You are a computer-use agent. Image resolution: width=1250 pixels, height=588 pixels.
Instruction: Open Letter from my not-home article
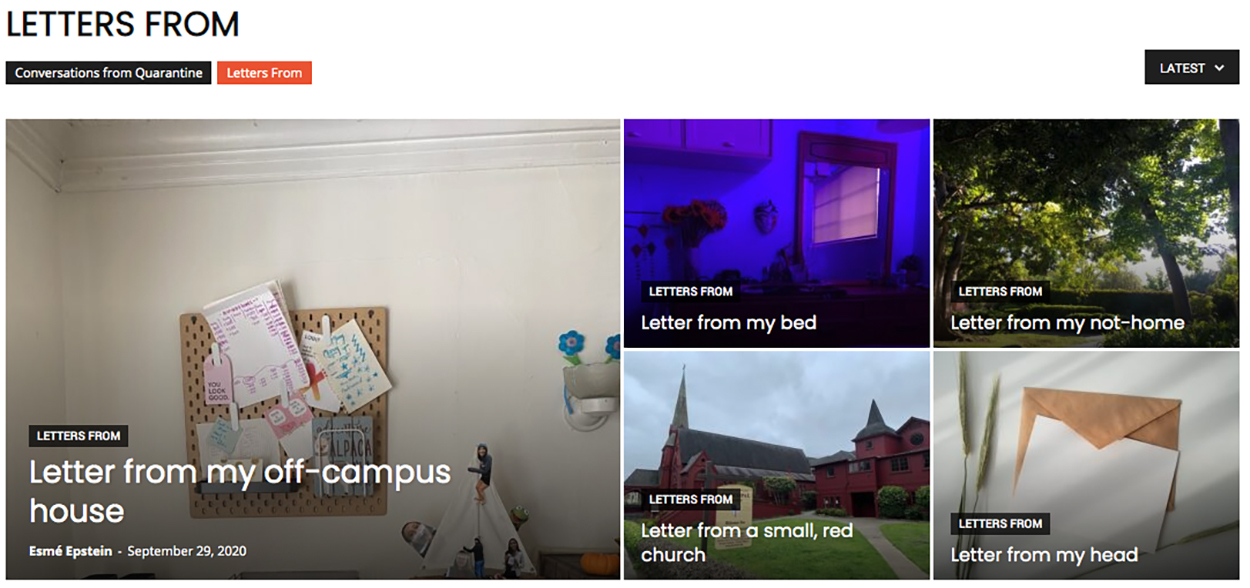[x=1067, y=323]
